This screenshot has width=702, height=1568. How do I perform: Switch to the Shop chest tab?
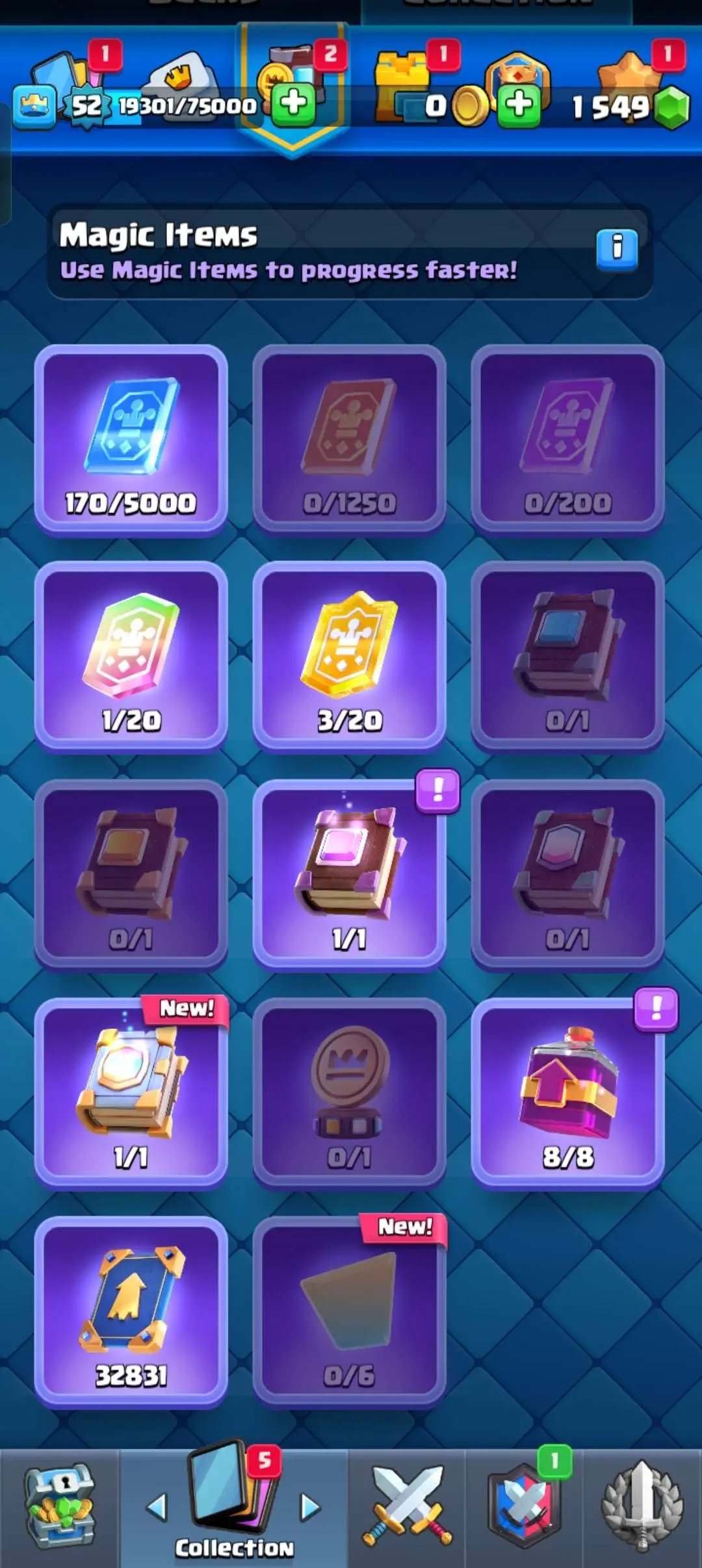click(x=60, y=1507)
